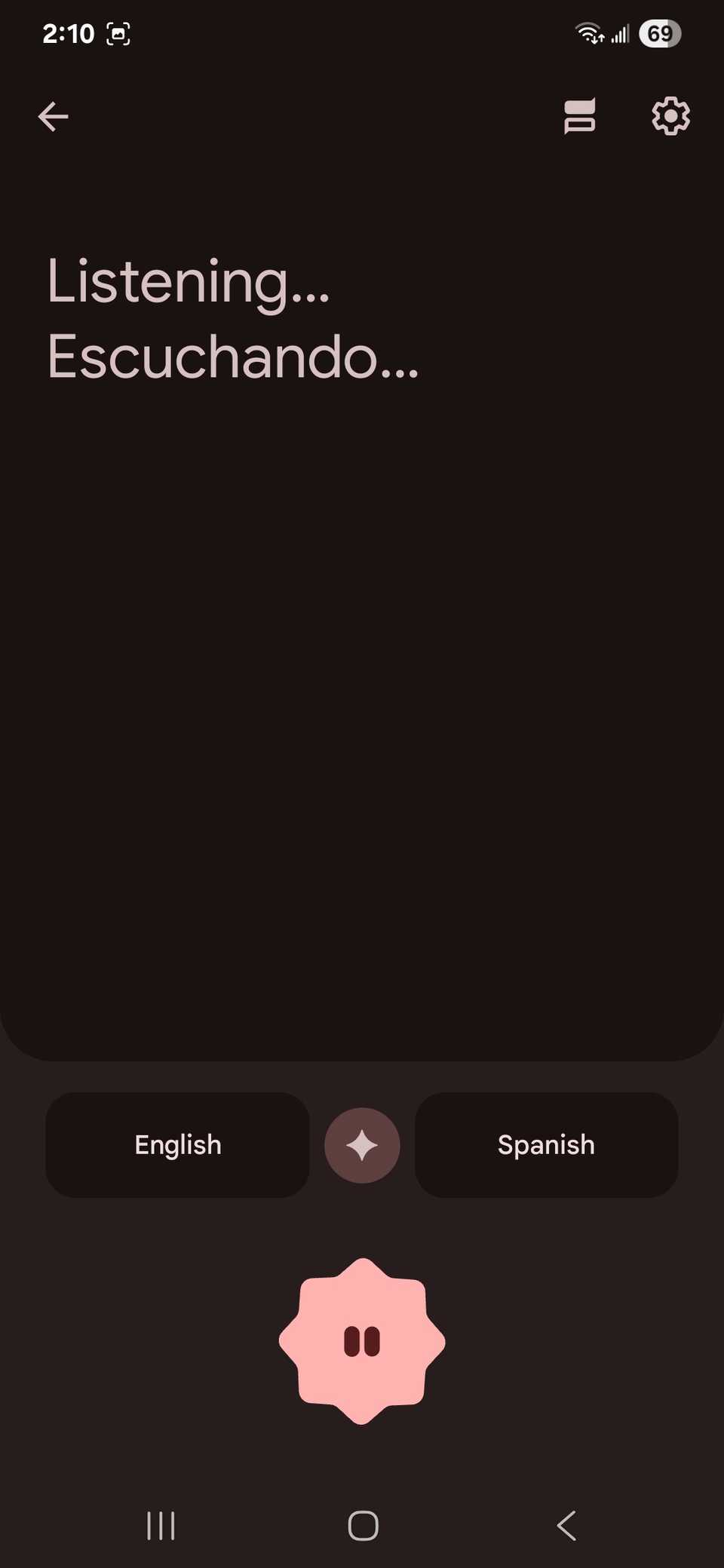
Task: Open the Spanish target language selector
Action: point(545,1145)
